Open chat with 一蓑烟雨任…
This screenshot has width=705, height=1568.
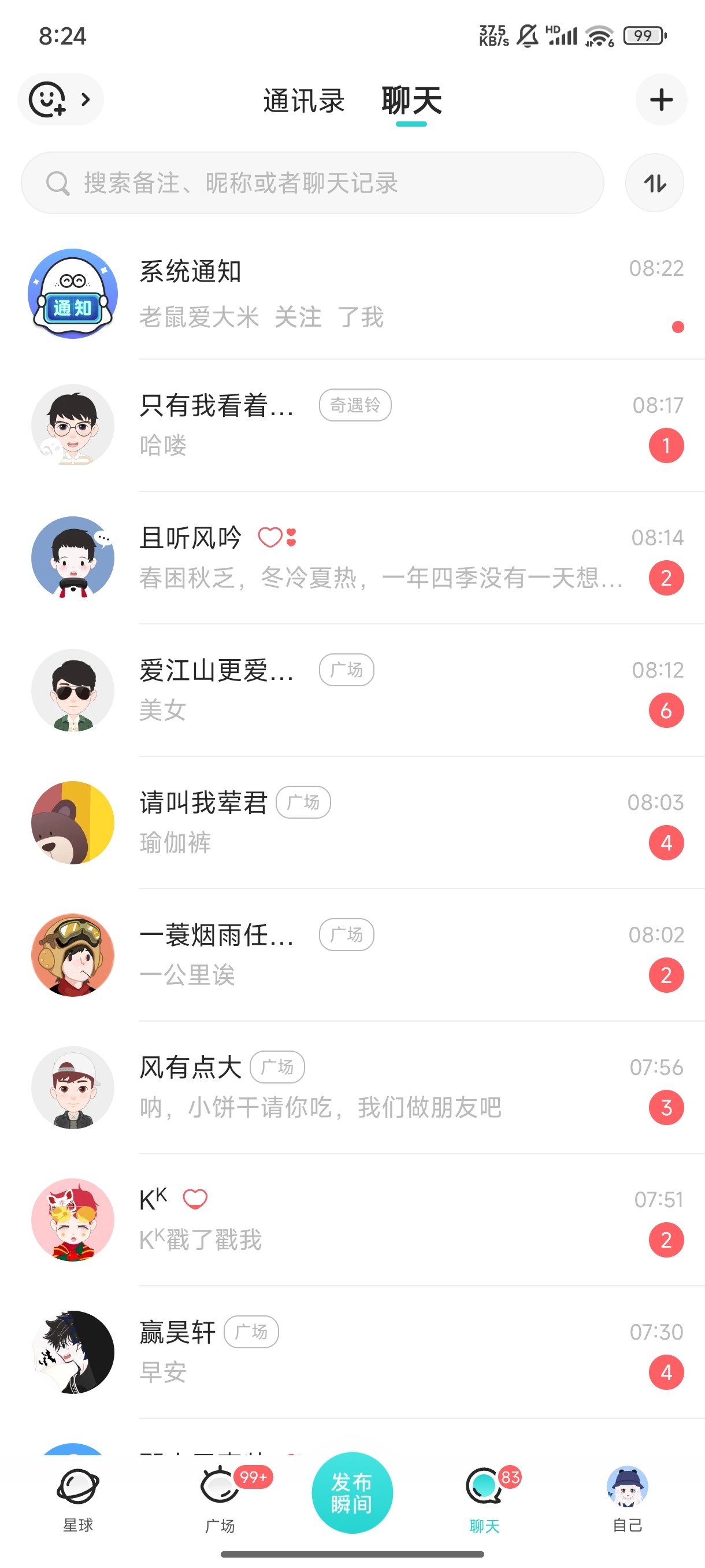(353, 955)
